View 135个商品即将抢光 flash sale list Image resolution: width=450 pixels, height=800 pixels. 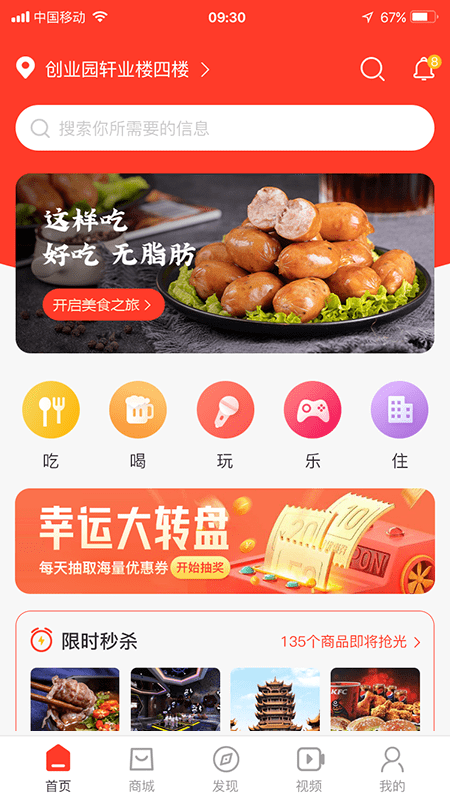pos(351,641)
